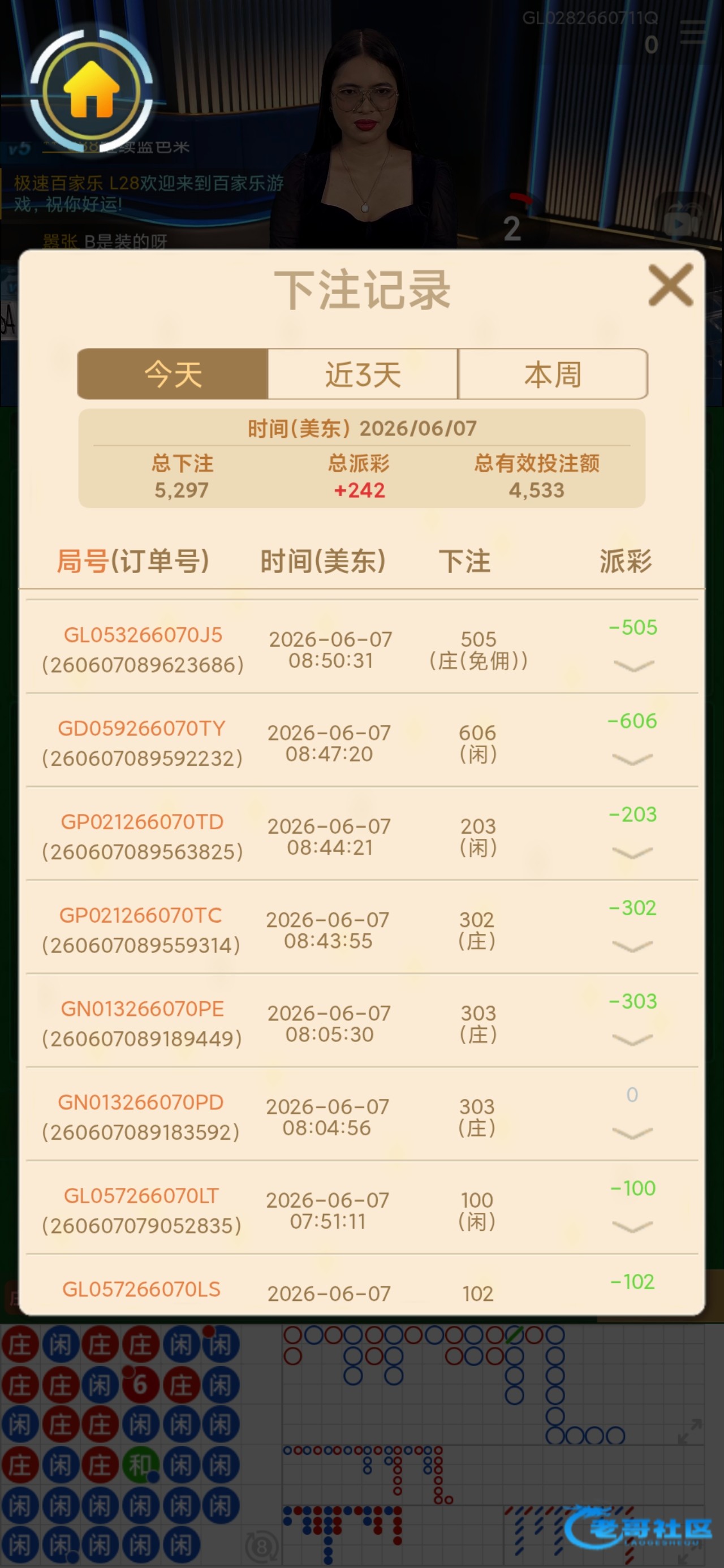The height and width of the screenshot is (1568, 724).
Task: Expand details for bet GD059266070TY
Action: point(633,759)
